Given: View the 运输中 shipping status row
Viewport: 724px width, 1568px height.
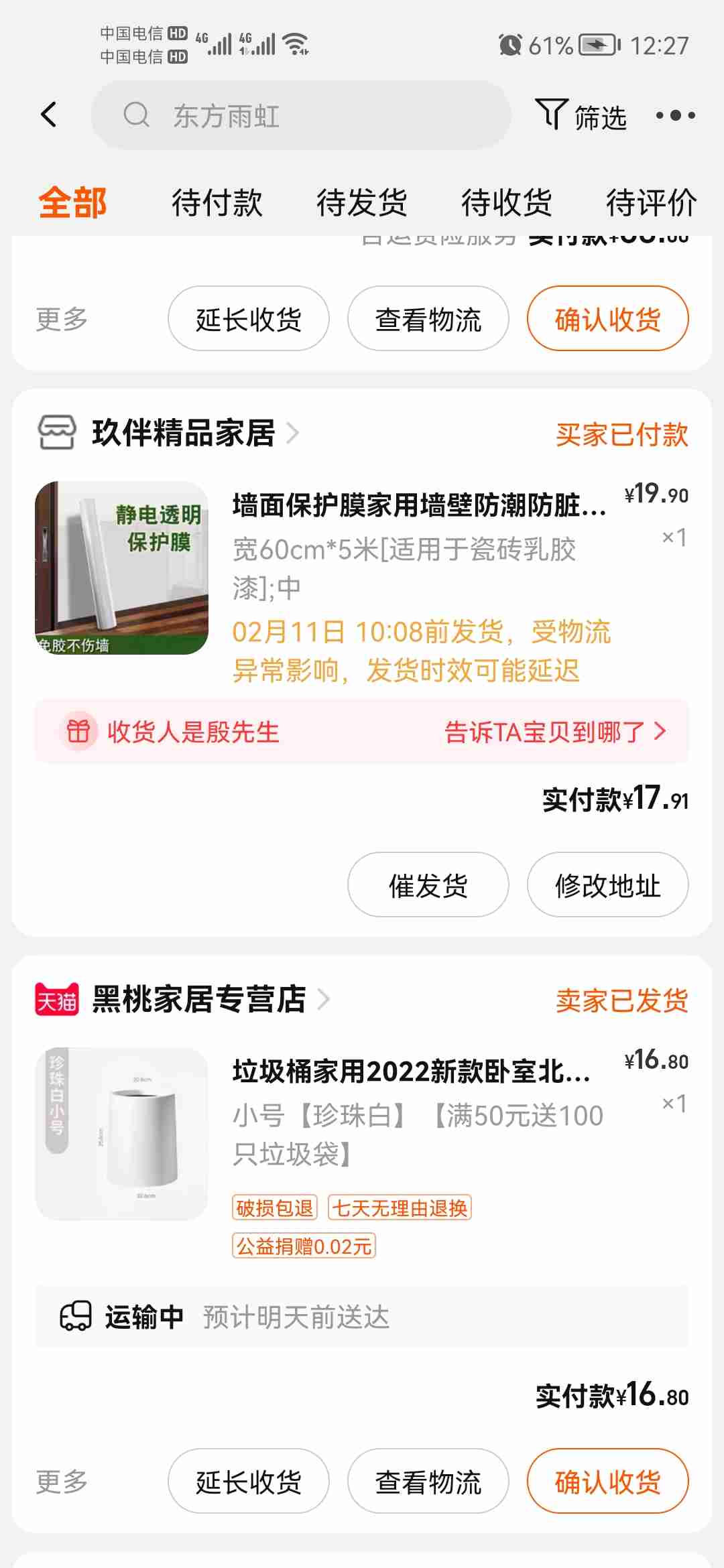Looking at the screenshot, I should tap(362, 1317).
